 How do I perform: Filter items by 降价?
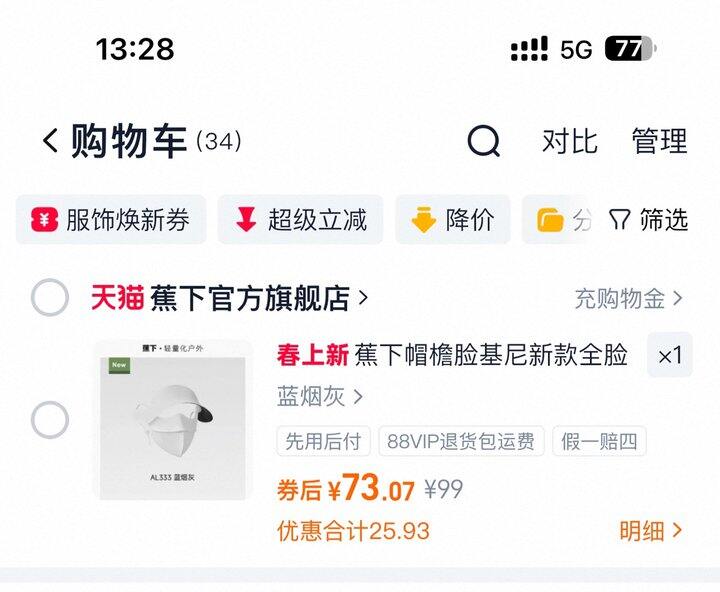[453, 220]
